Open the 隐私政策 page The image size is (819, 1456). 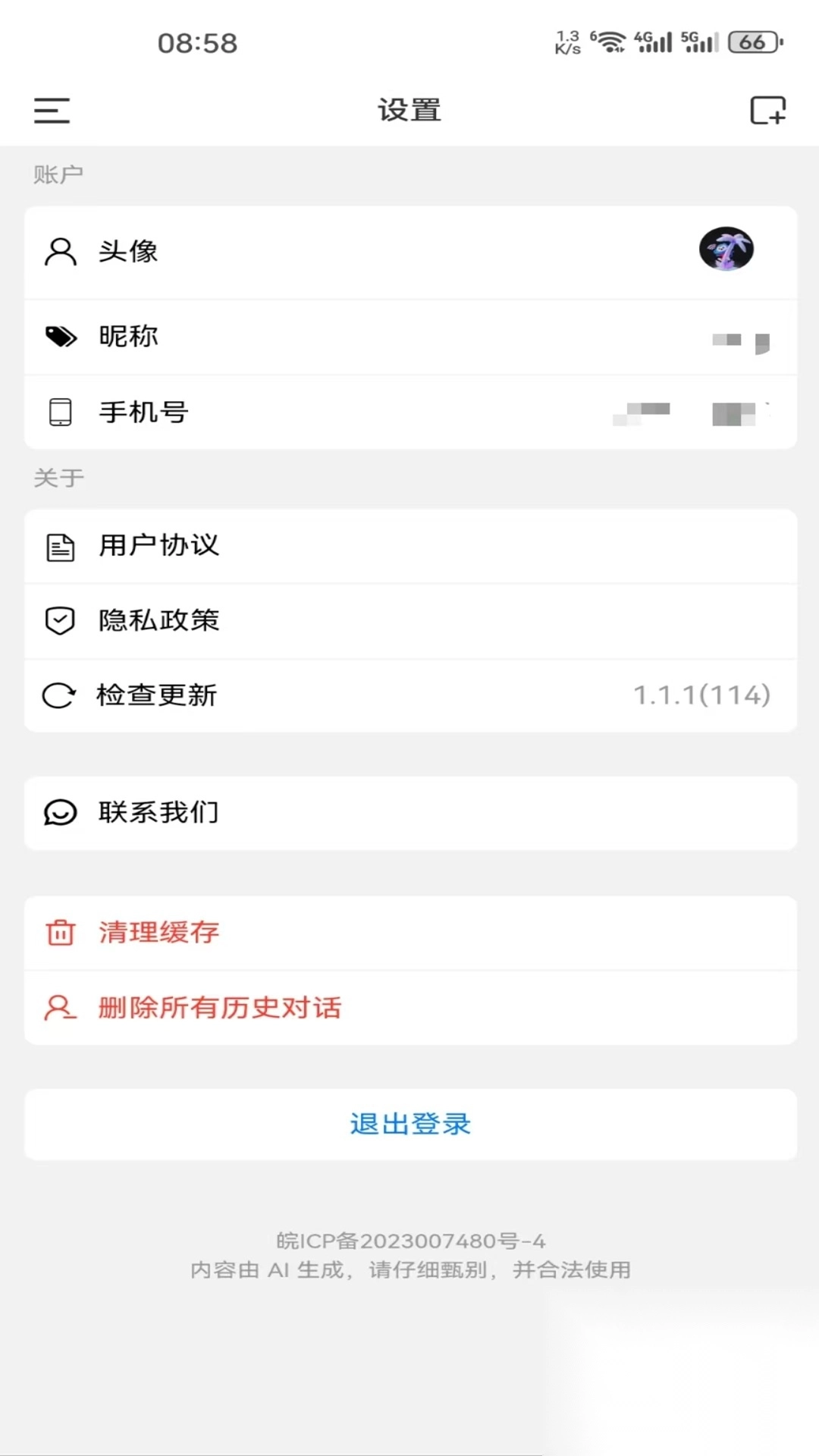(159, 620)
